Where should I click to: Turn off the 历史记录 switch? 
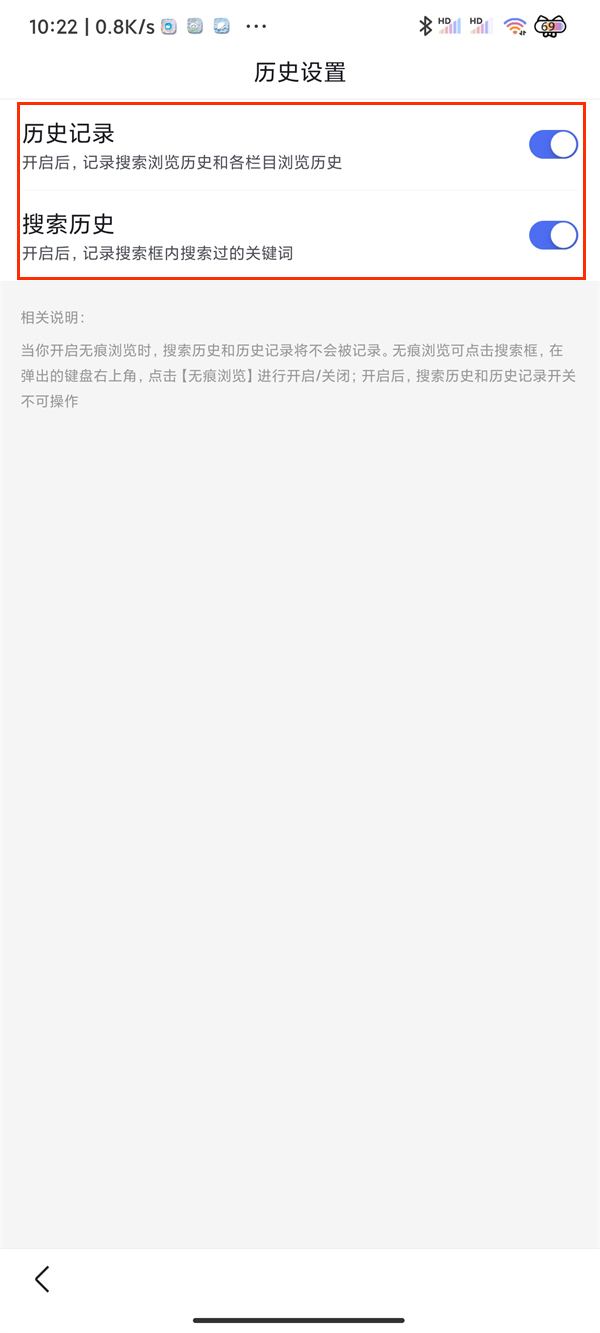pos(553,145)
